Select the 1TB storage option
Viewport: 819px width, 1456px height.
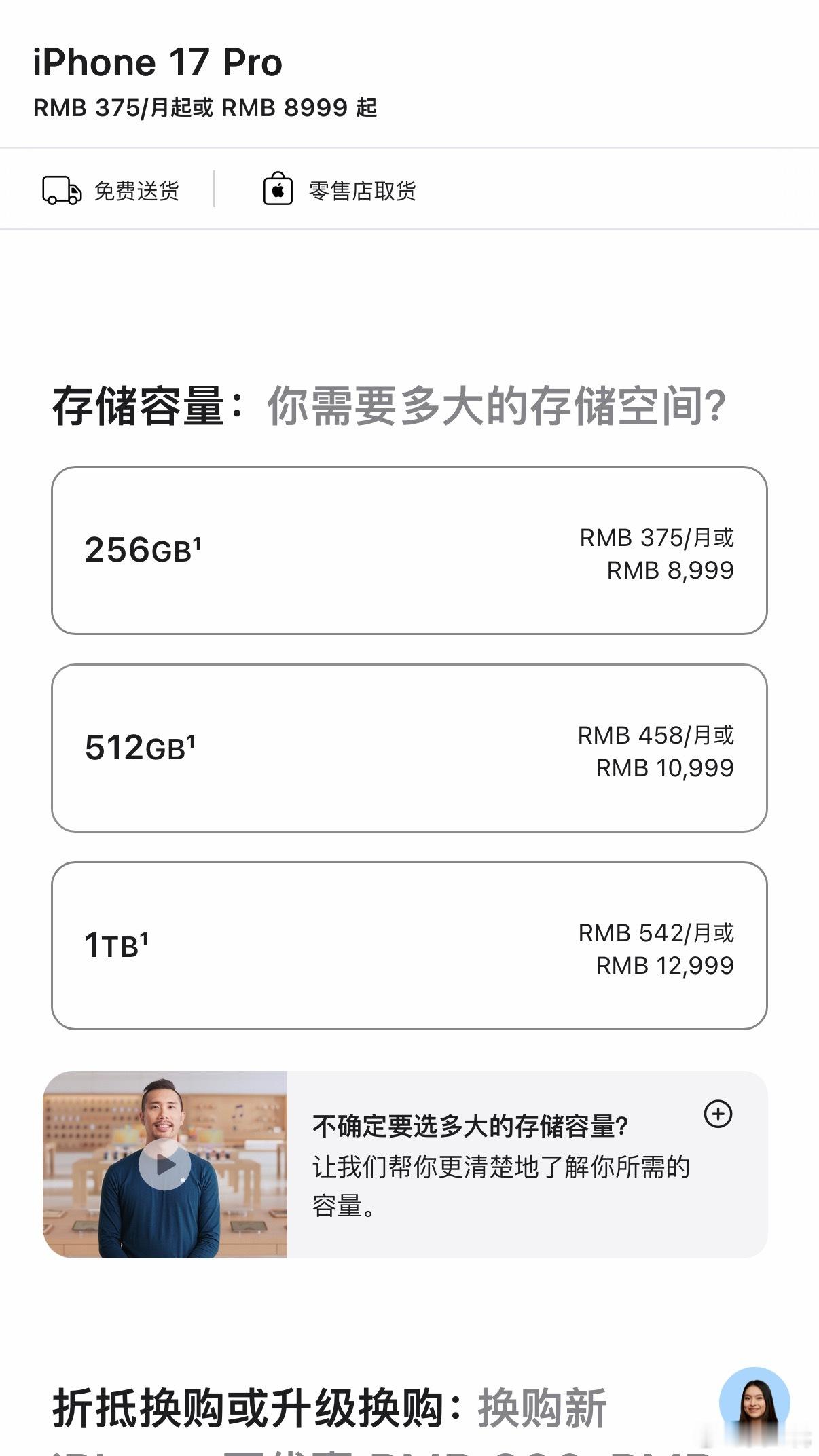click(x=409, y=951)
